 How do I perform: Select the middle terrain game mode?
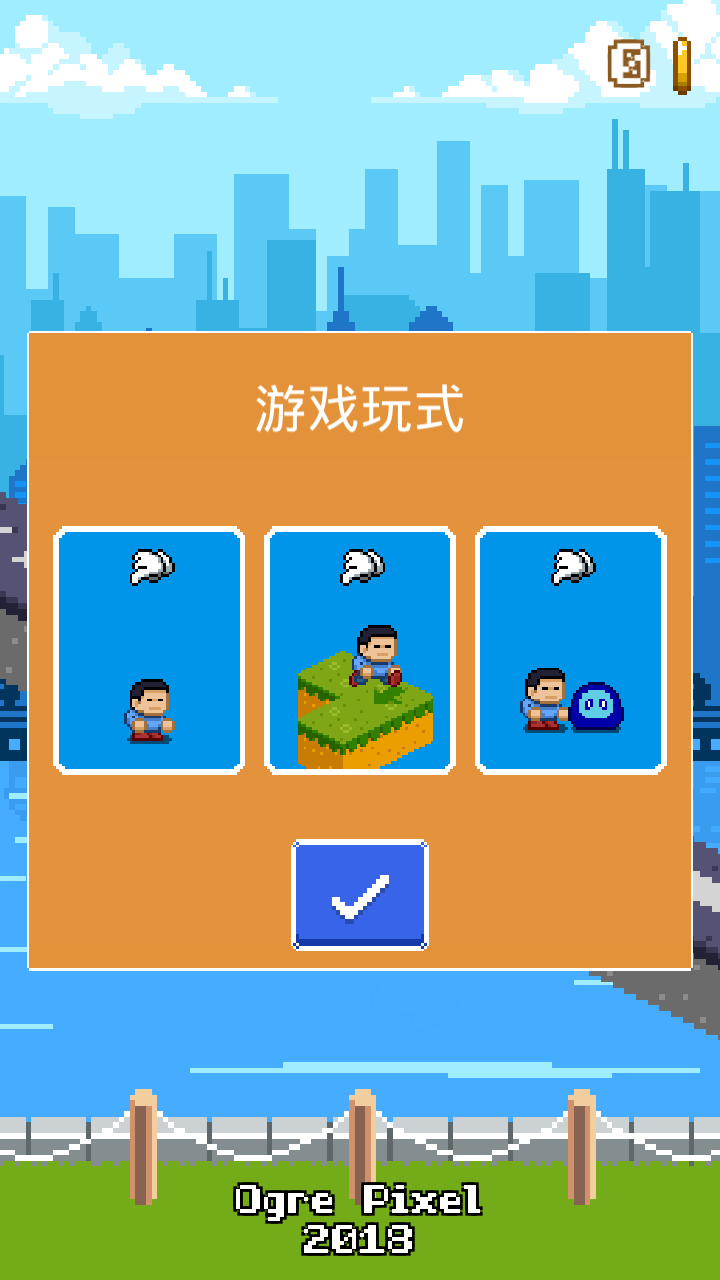point(361,648)
